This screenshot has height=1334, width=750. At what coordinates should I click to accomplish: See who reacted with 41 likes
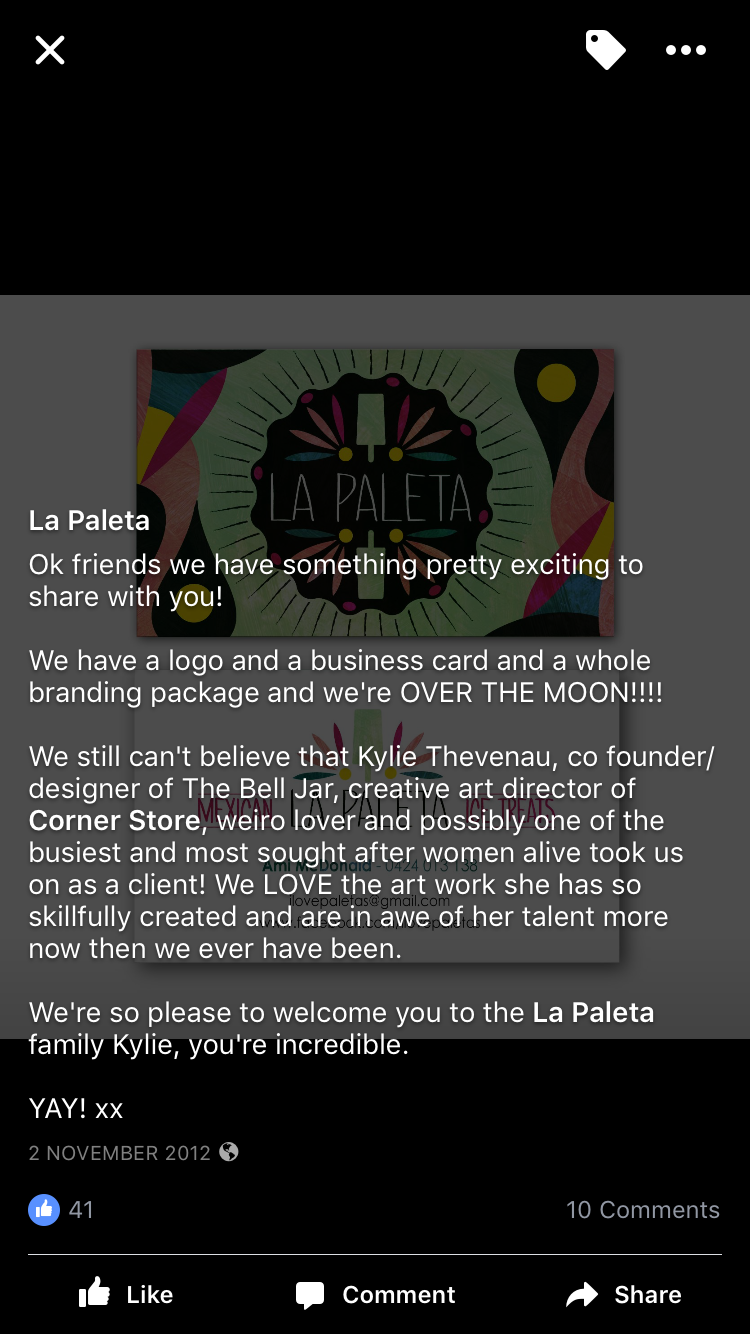coord(61,1209)
